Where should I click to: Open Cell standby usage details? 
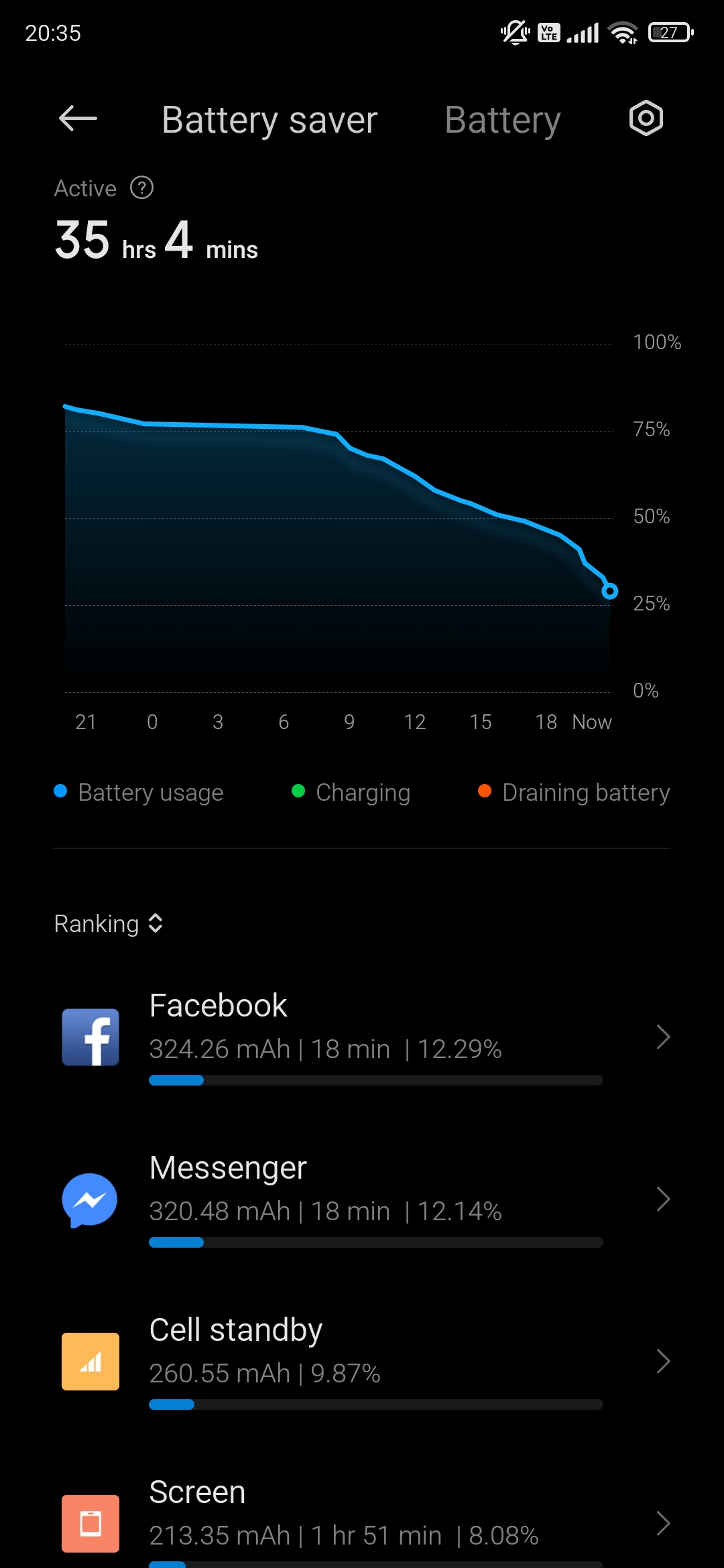[362, 1362]
